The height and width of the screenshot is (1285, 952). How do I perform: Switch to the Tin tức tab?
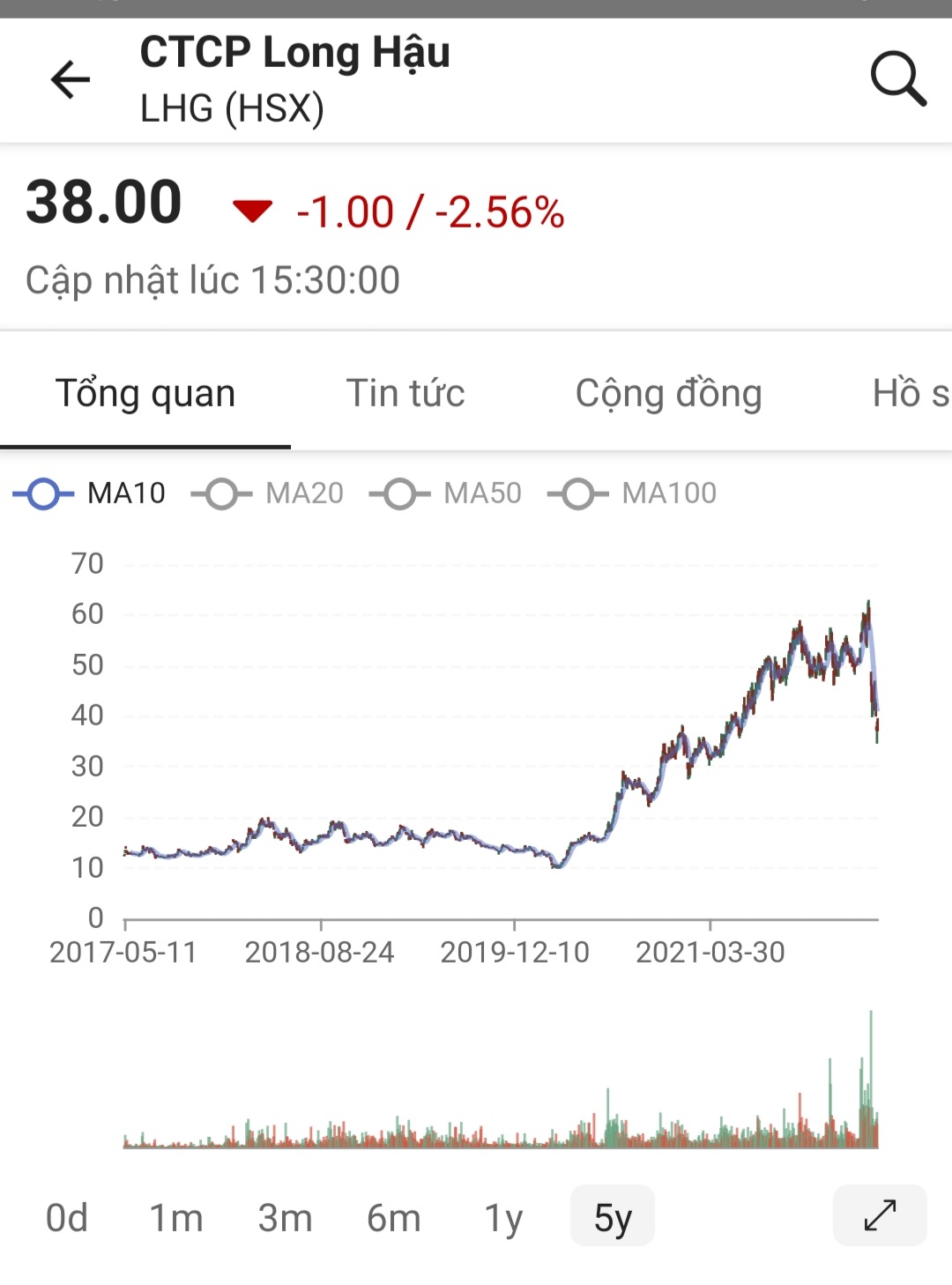405,393
